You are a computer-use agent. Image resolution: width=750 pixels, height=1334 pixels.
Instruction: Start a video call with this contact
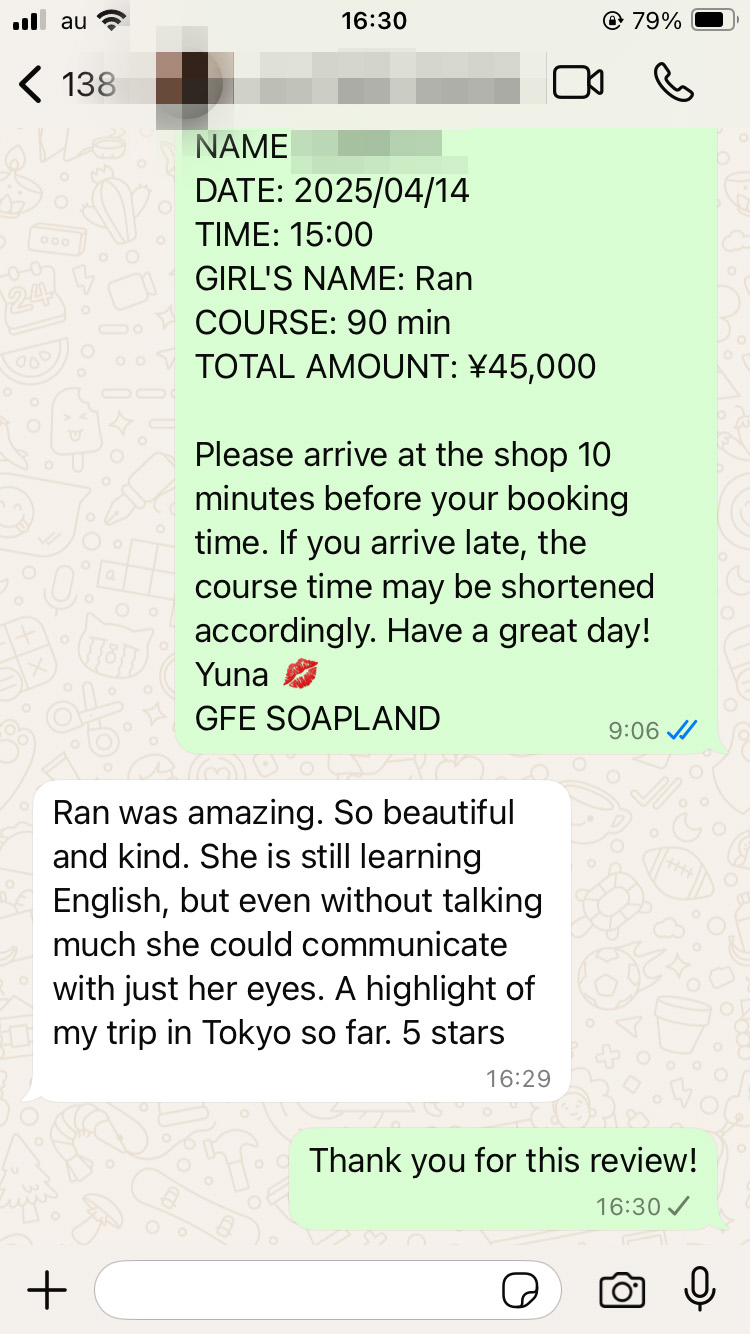tap(578, 83)
